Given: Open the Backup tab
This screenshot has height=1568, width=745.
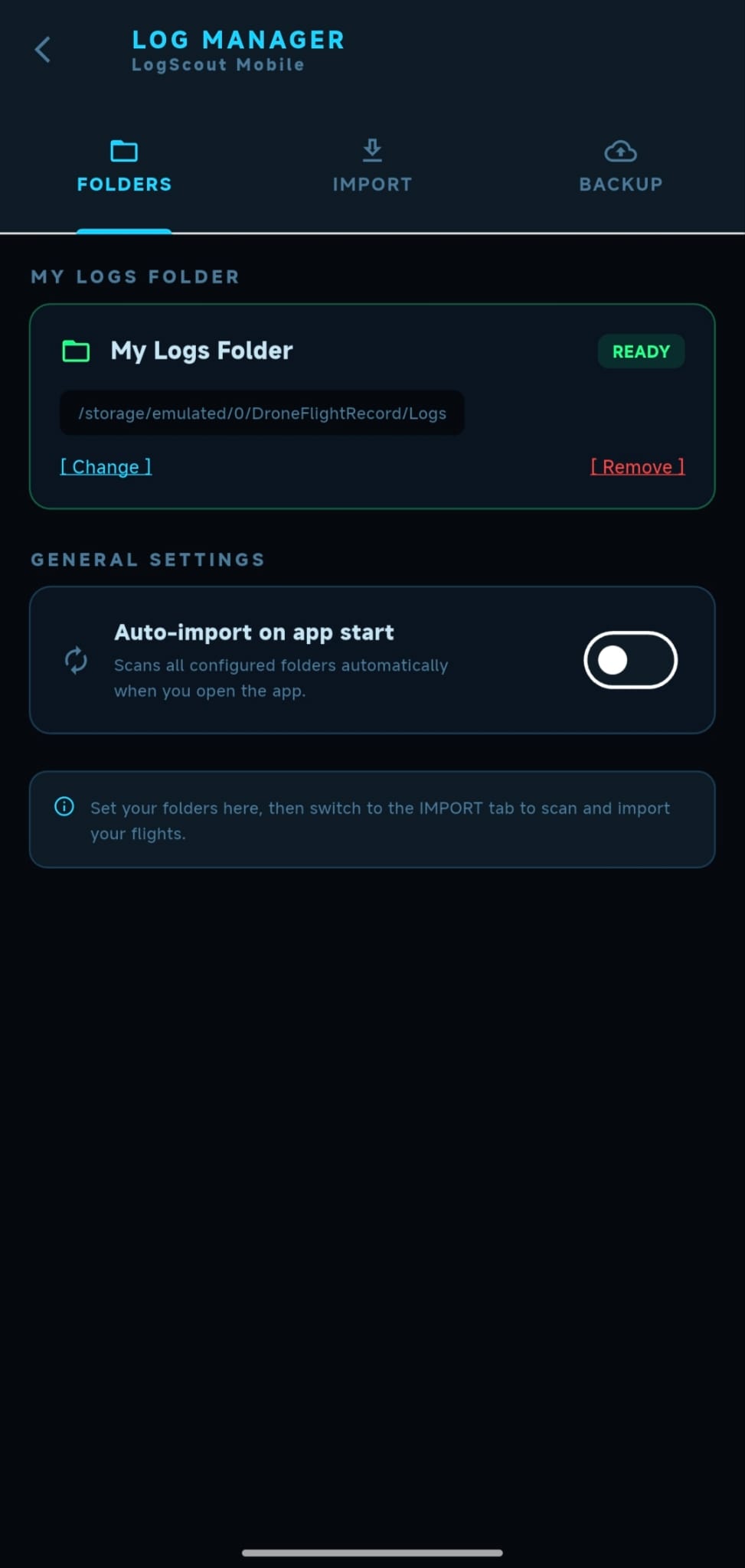Looking at the screenshot, I should pos(620,166).
